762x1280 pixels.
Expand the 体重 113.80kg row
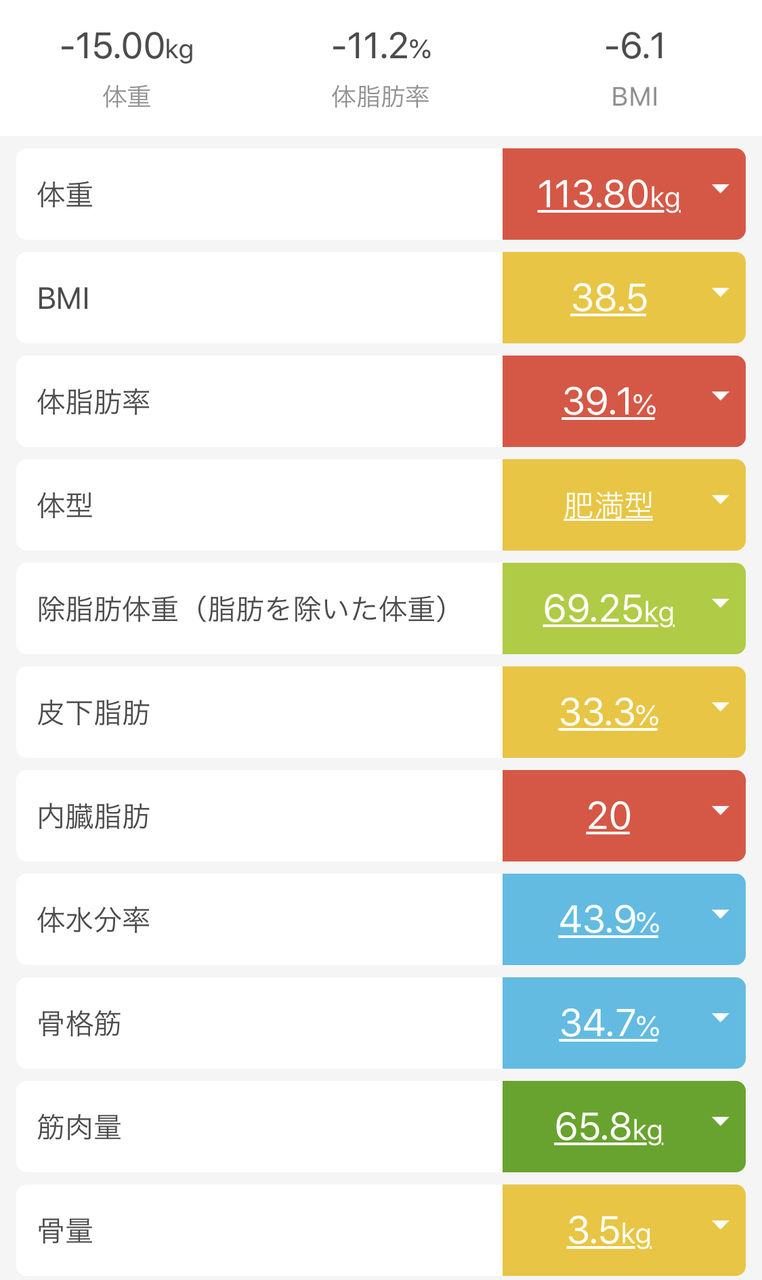pyautogui.click(x=720, y=189)
